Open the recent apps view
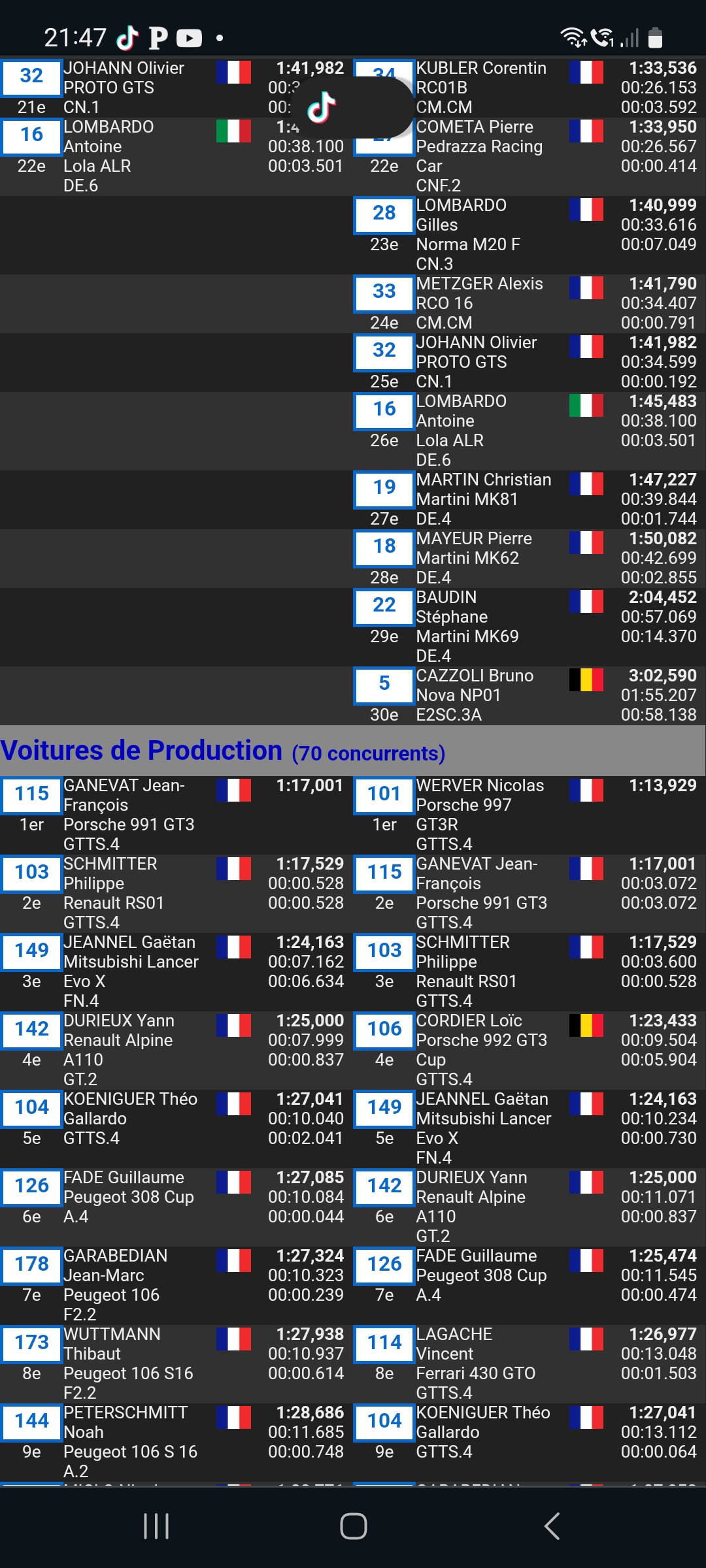 156,1526
